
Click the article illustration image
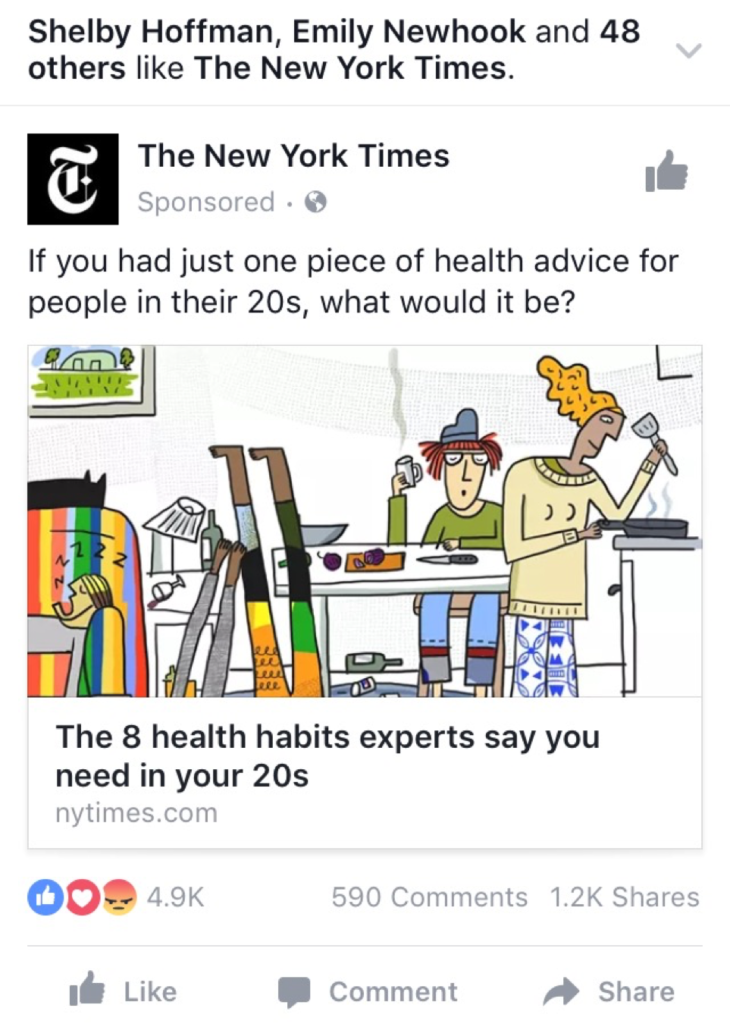click(365, 522)
